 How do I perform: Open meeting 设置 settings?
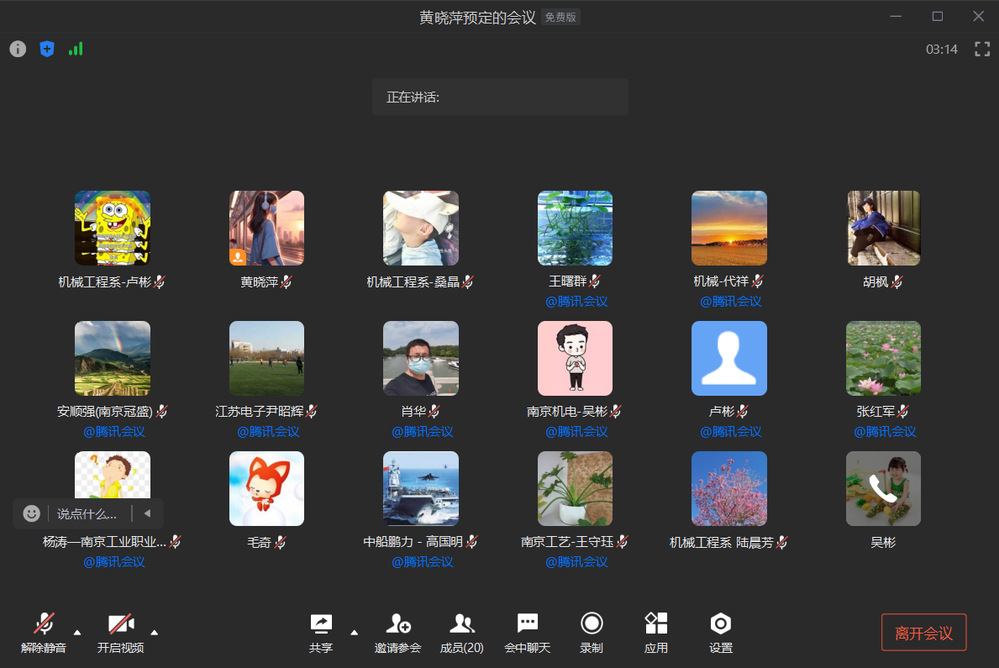tap(721, 632)
